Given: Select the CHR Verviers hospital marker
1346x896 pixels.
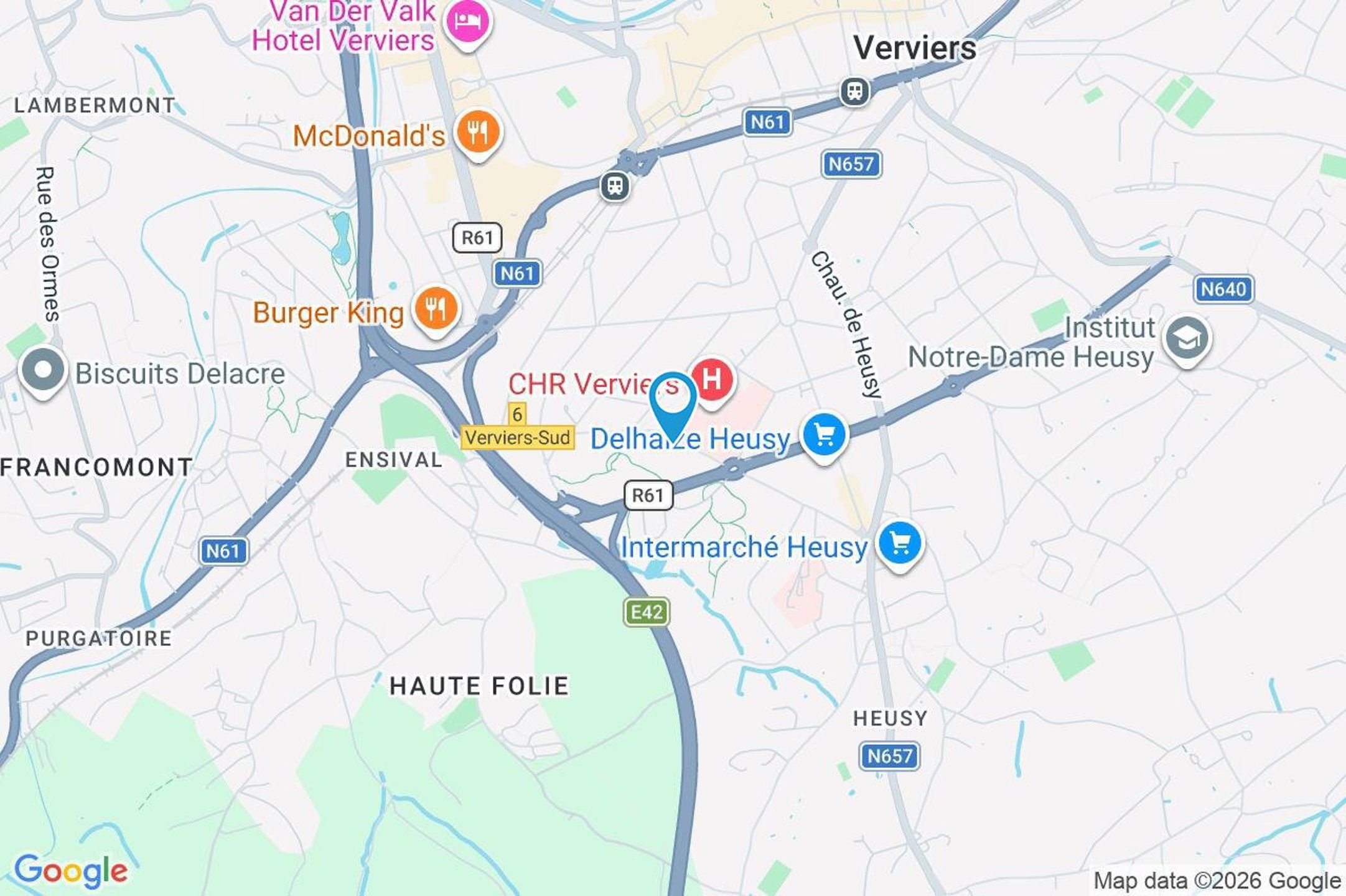Looking at the screenshot, I should point(712,380).
